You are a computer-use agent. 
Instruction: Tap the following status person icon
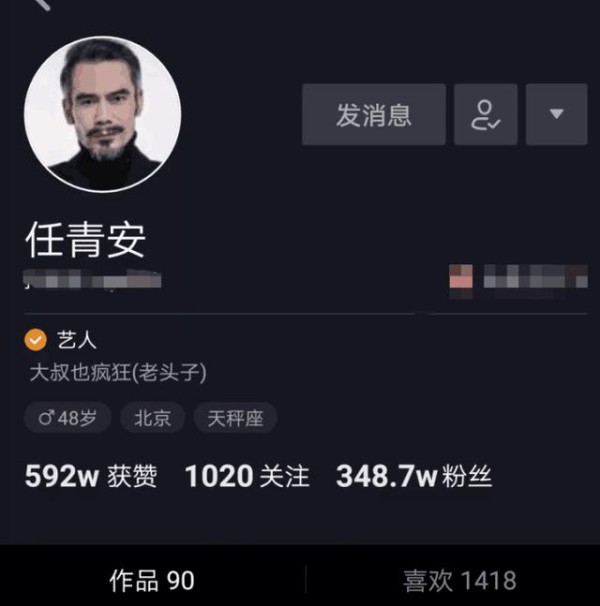[x=485, y=115]
